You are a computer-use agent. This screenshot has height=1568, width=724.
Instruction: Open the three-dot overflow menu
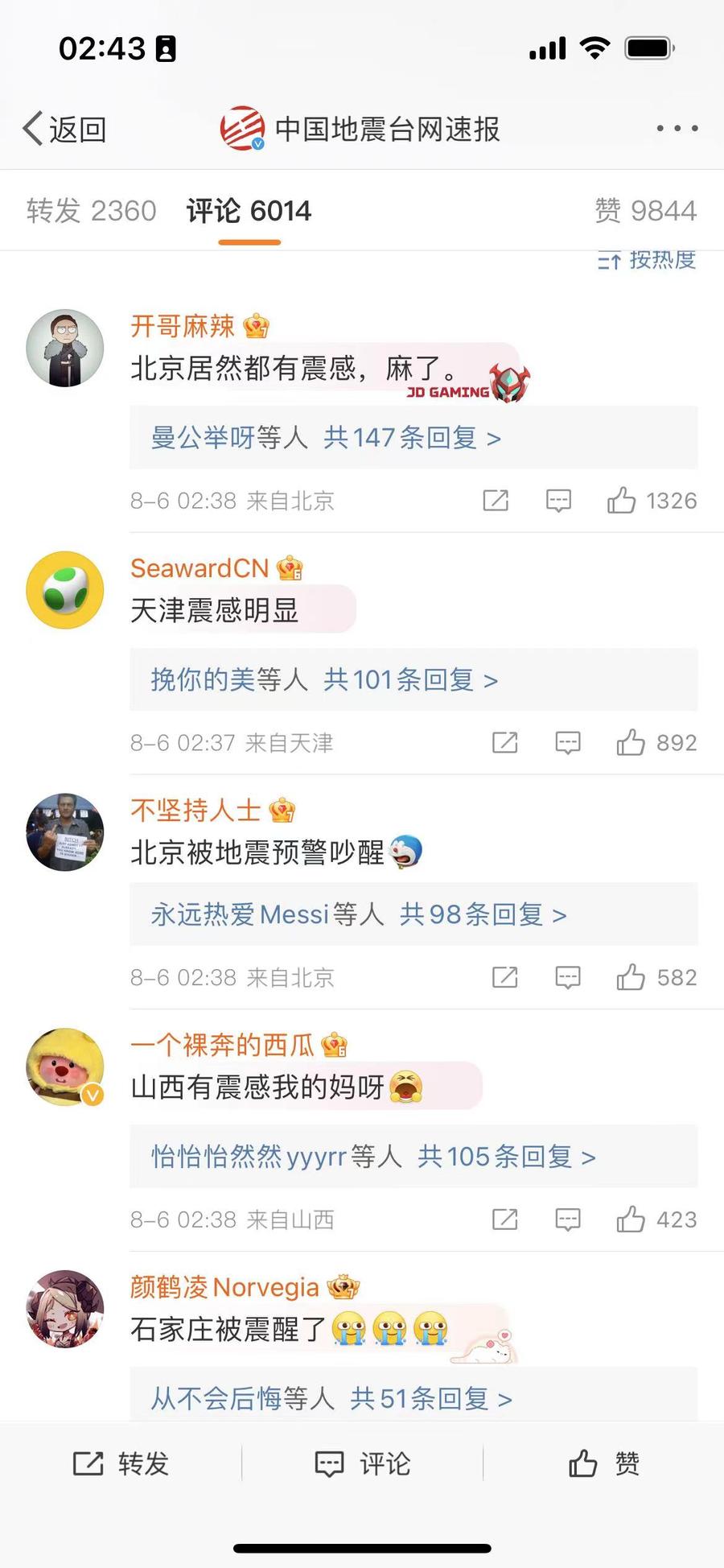pos(677,128)
